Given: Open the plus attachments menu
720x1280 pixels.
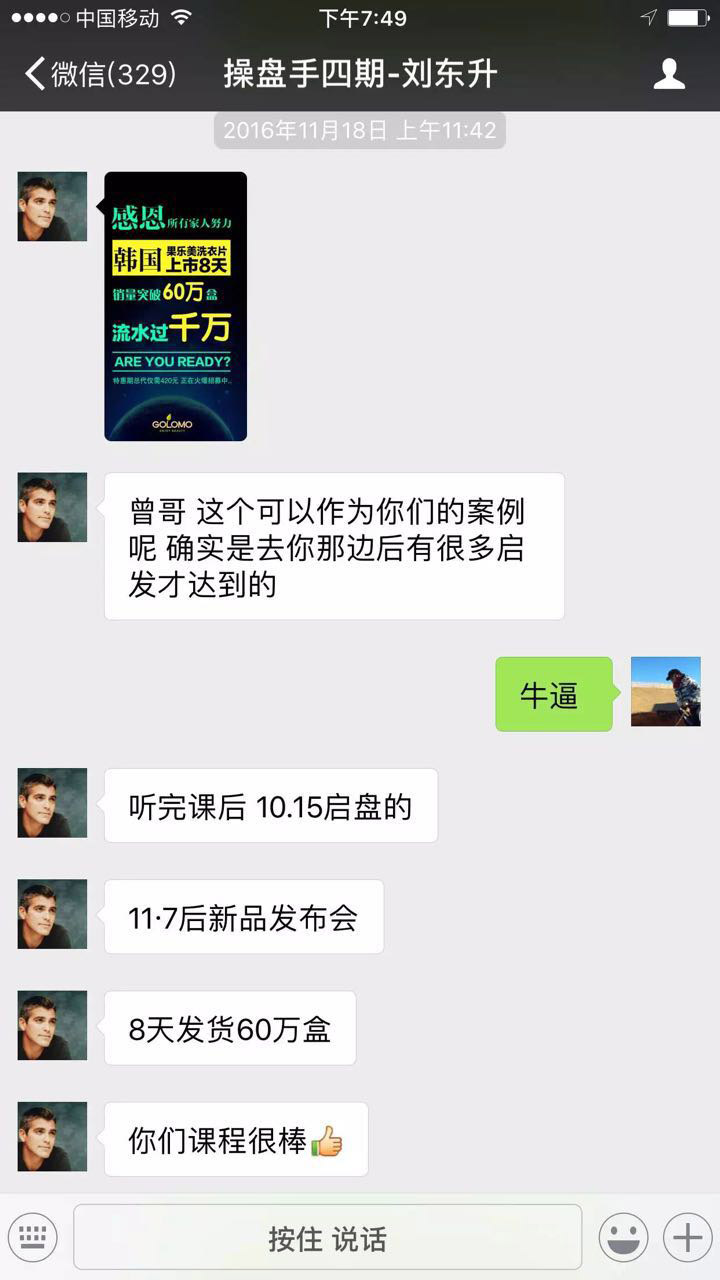Looking at the screenshot, I should click(x=687, y=1238).
